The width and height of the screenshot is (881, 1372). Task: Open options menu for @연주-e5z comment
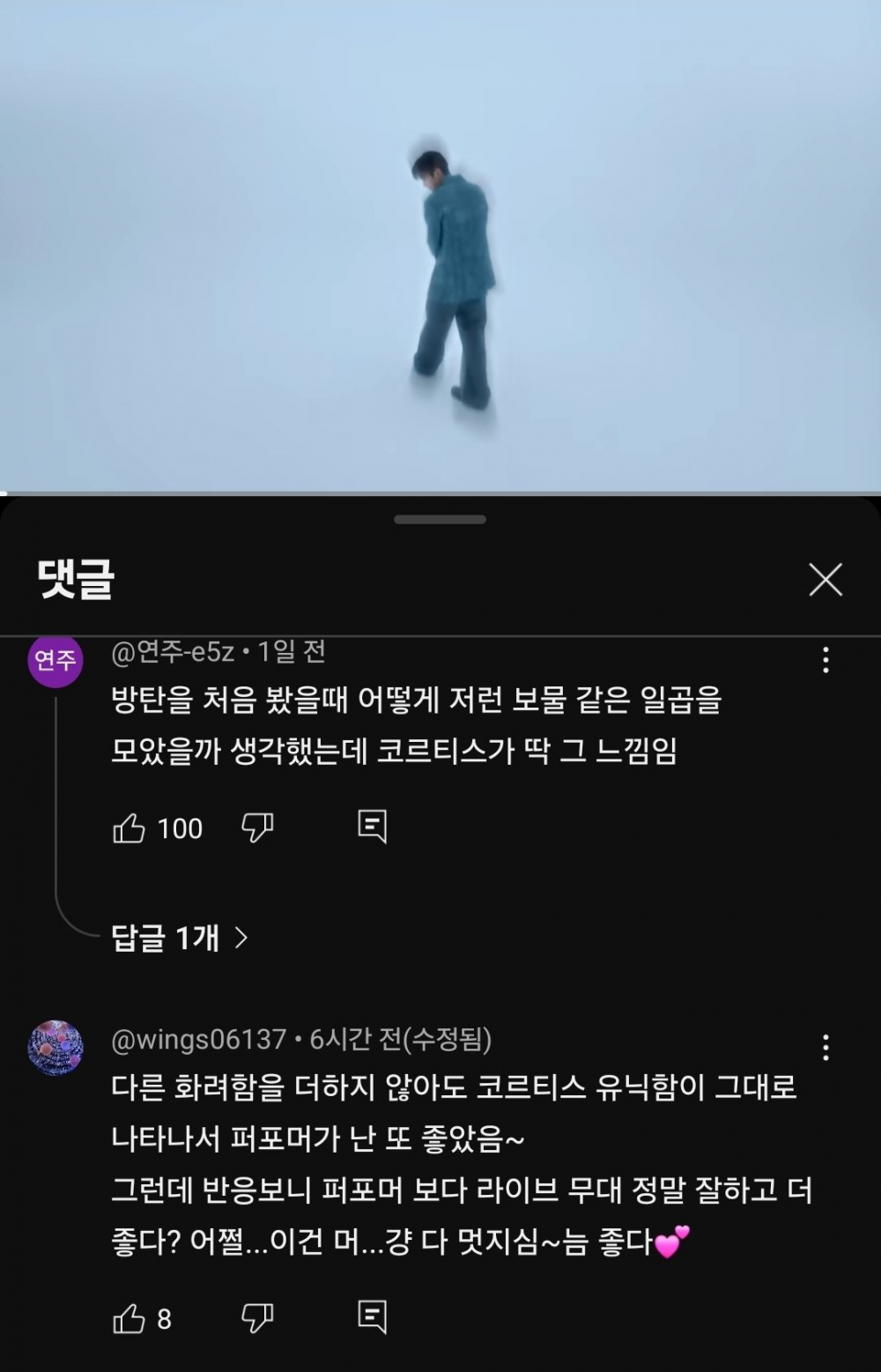click(x=825, y=660)
